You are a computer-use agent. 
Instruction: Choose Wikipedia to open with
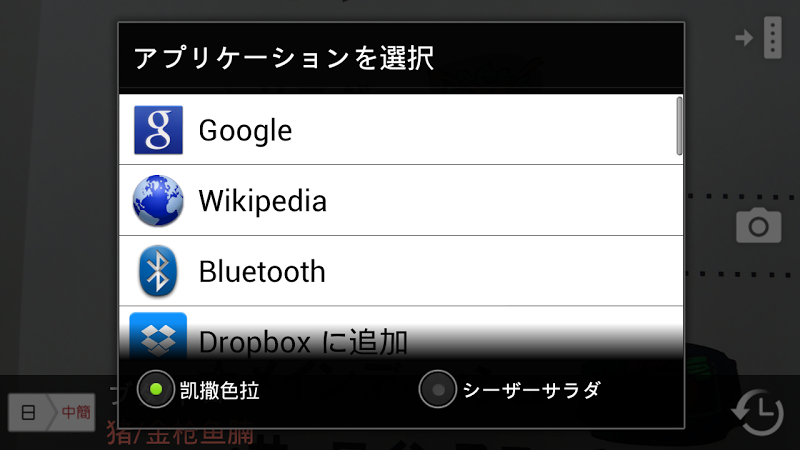pyautogui.click(x=400, y=201)
